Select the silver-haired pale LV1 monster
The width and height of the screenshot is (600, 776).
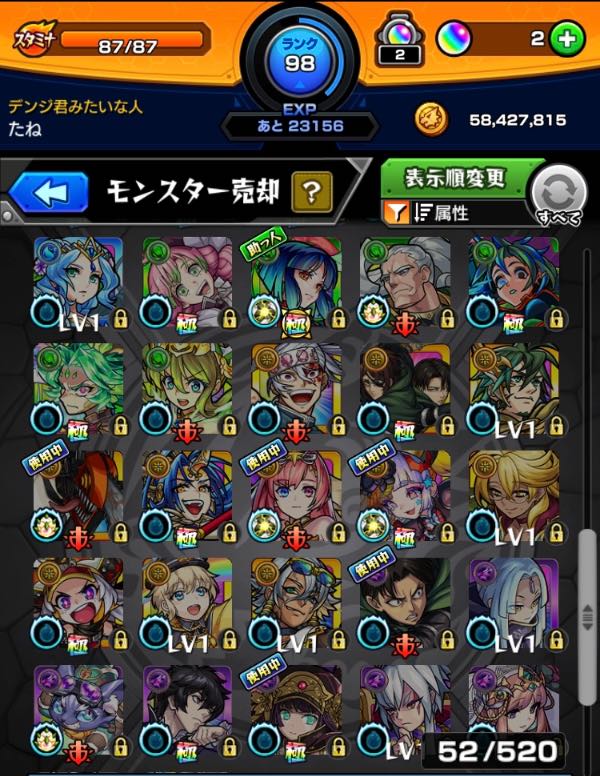(x=513, y=607)
